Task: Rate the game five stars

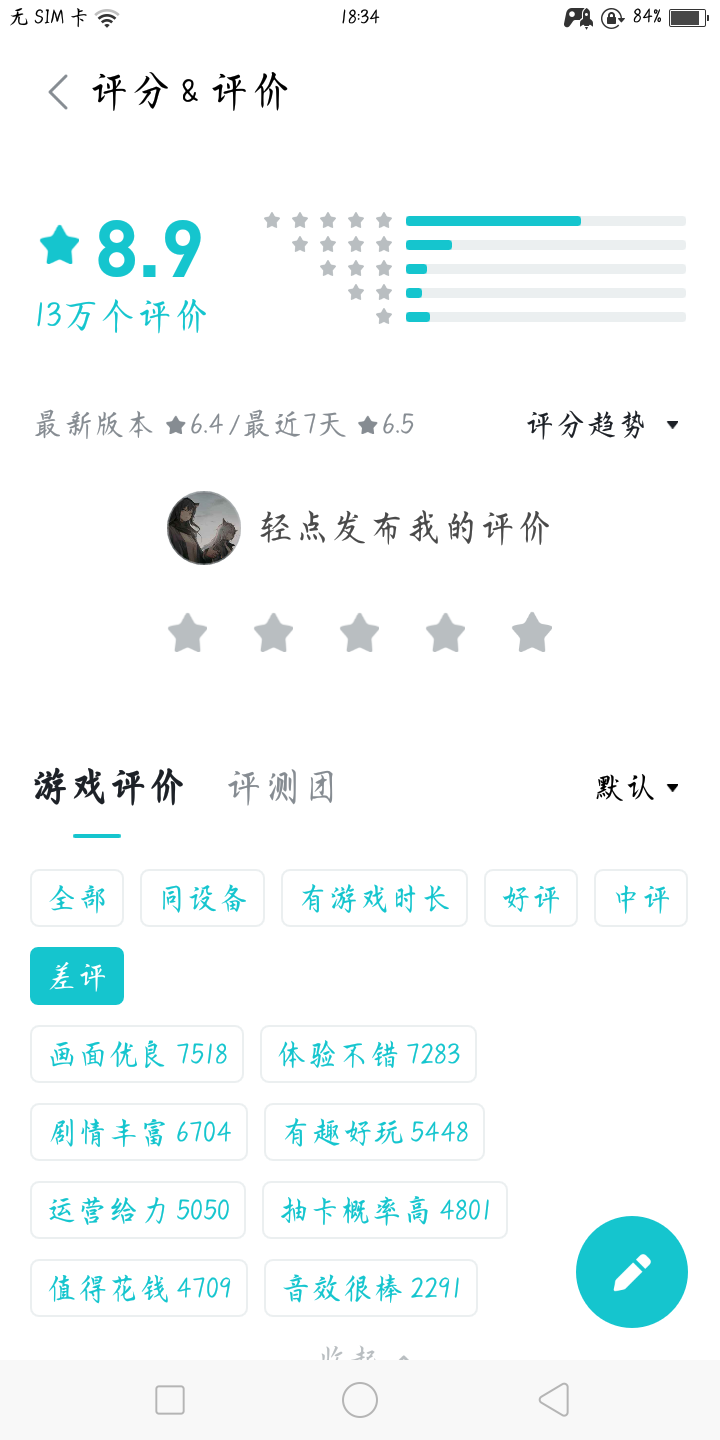Action: point(532,633)
